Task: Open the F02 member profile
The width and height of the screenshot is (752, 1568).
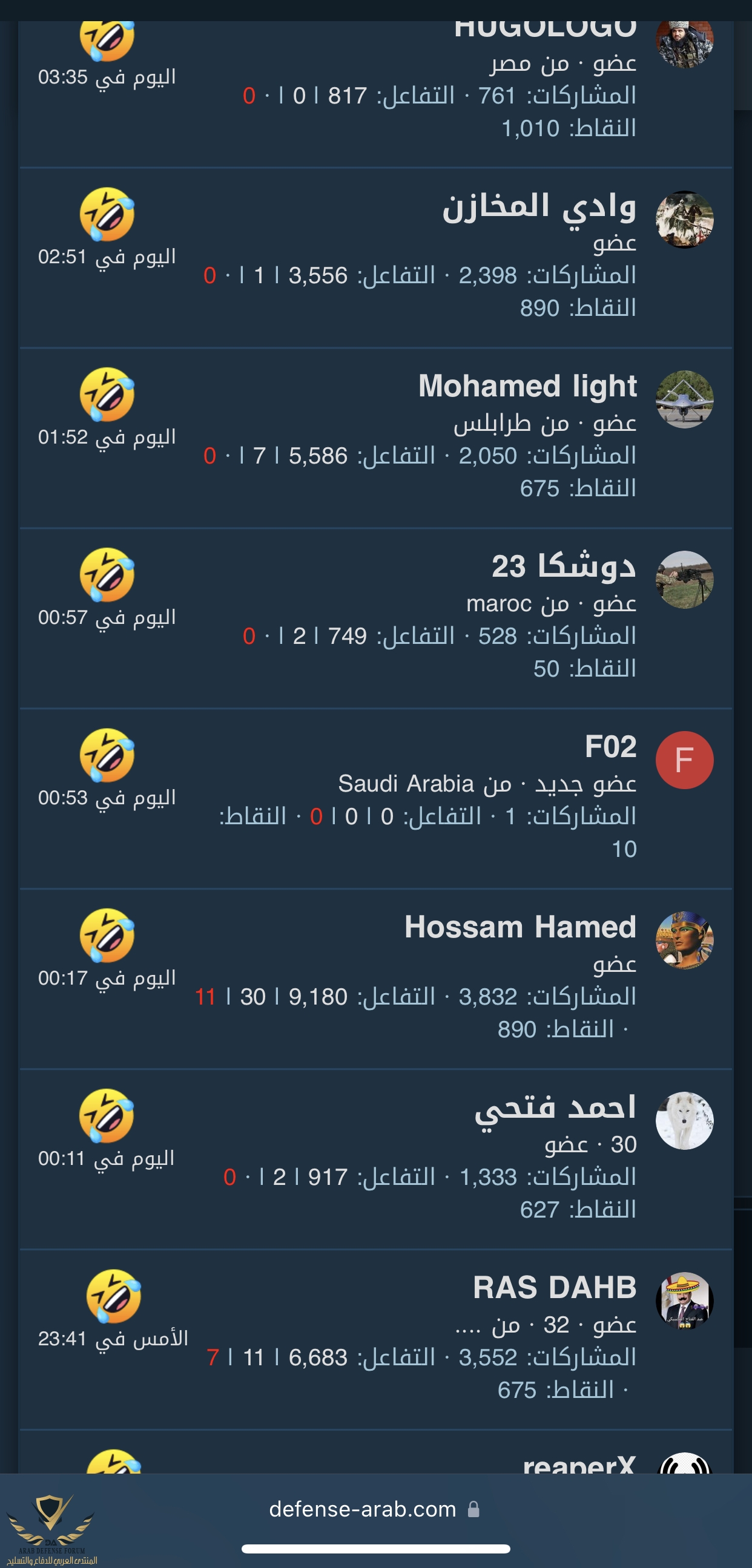Action: (610, 746)
